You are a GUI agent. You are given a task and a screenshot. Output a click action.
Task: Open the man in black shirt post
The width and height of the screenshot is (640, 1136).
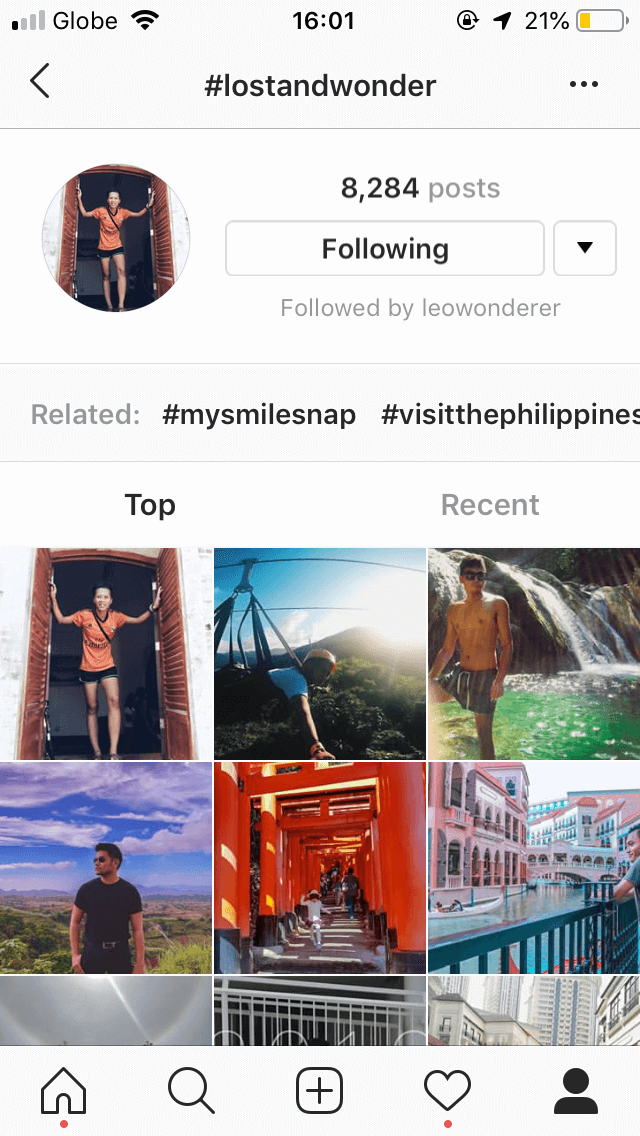pyautogui.click(x=106, y=868)
